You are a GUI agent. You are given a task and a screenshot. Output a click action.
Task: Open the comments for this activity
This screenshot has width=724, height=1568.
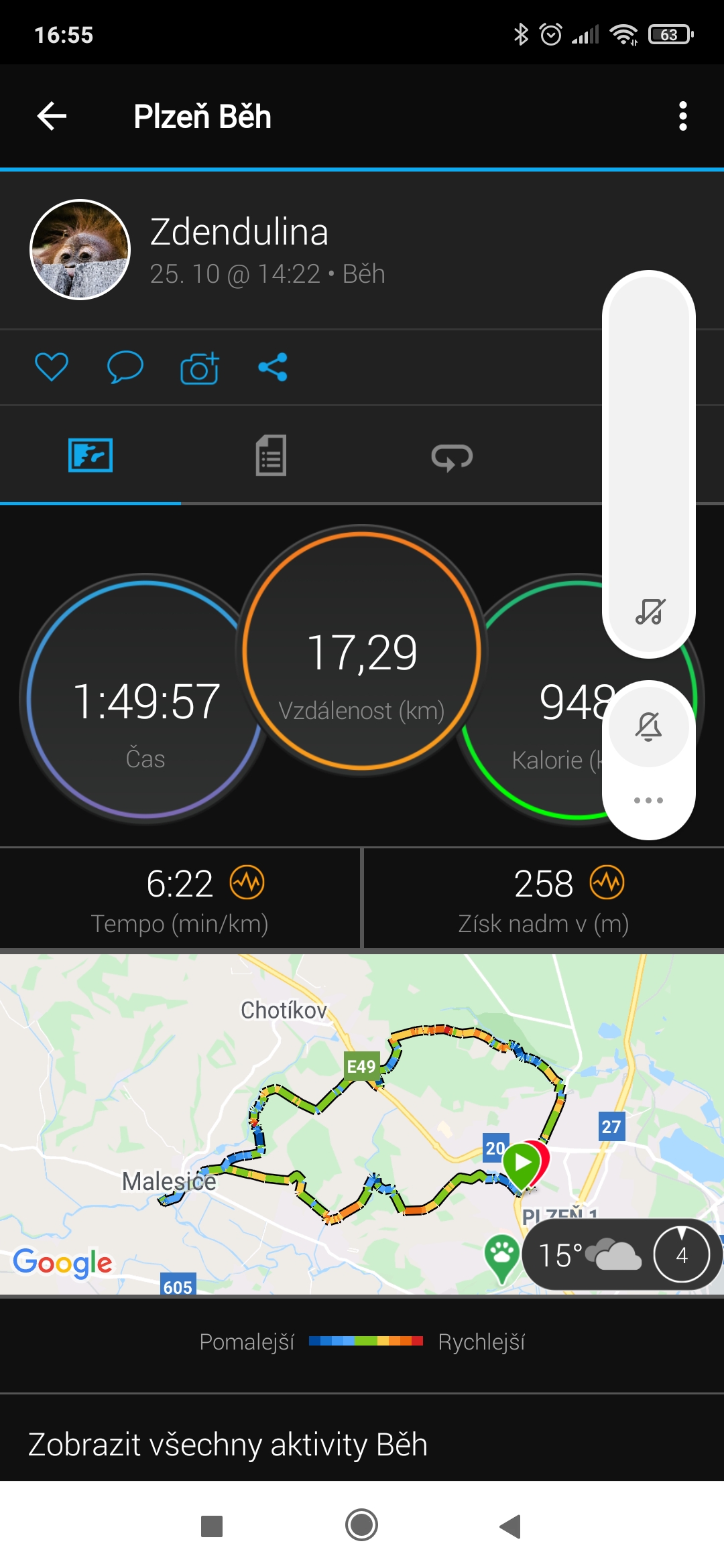click(125, 367)
